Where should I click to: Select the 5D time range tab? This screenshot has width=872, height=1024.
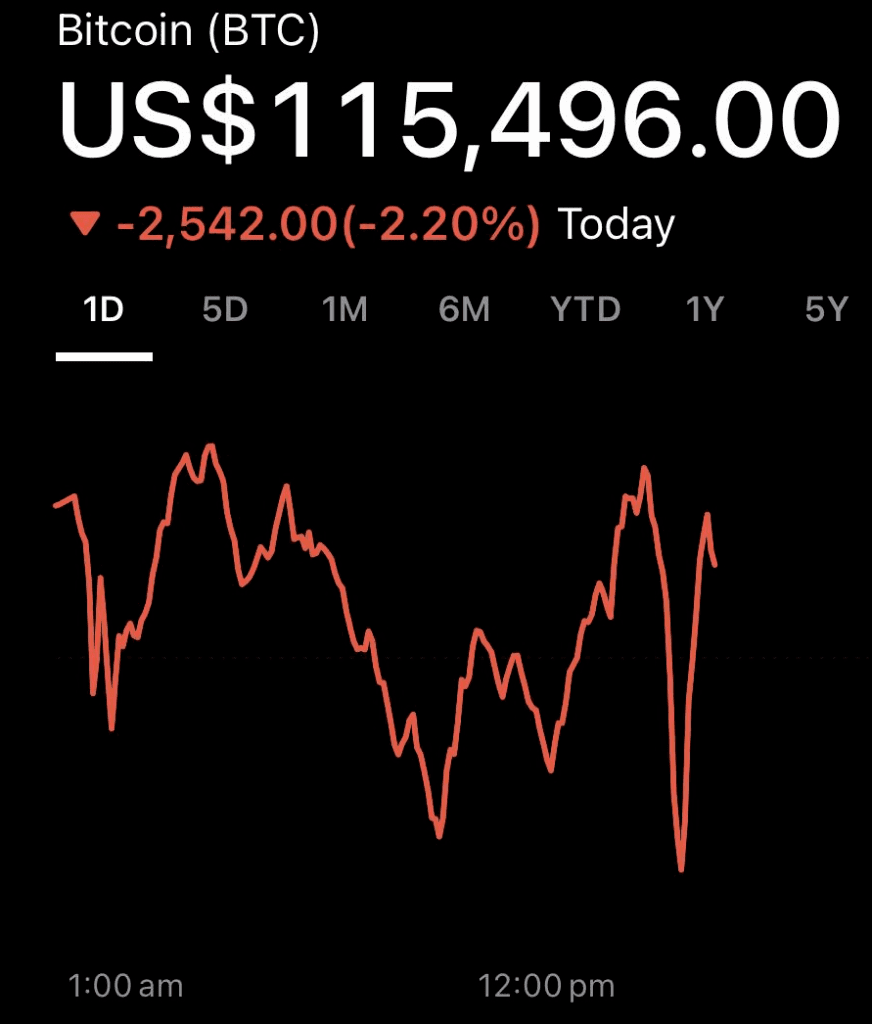point(225,310)
